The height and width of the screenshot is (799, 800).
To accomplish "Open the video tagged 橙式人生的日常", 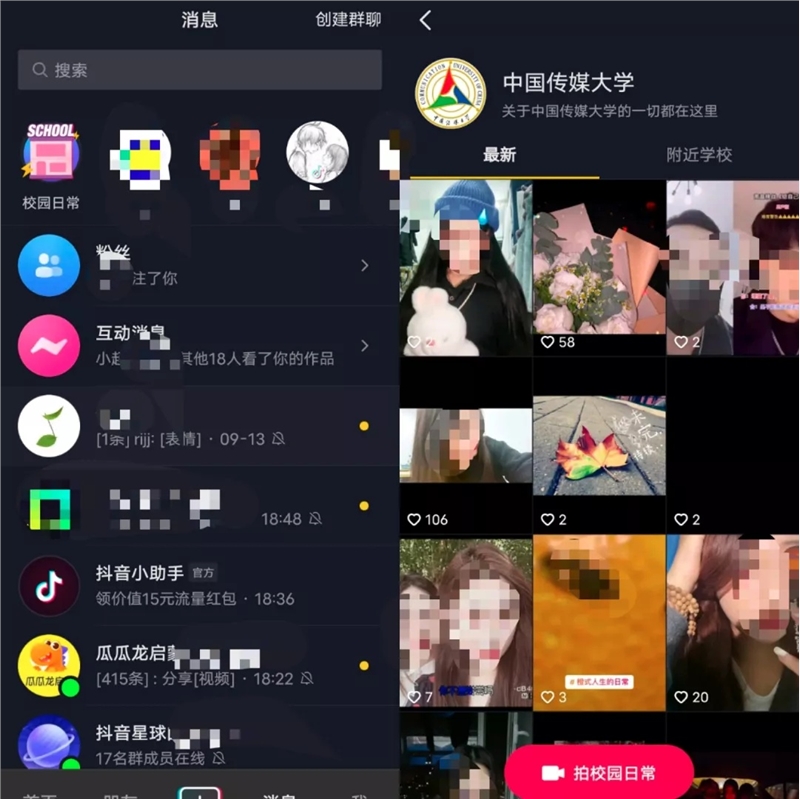I will pyautogui.click(x=599, y=622).
